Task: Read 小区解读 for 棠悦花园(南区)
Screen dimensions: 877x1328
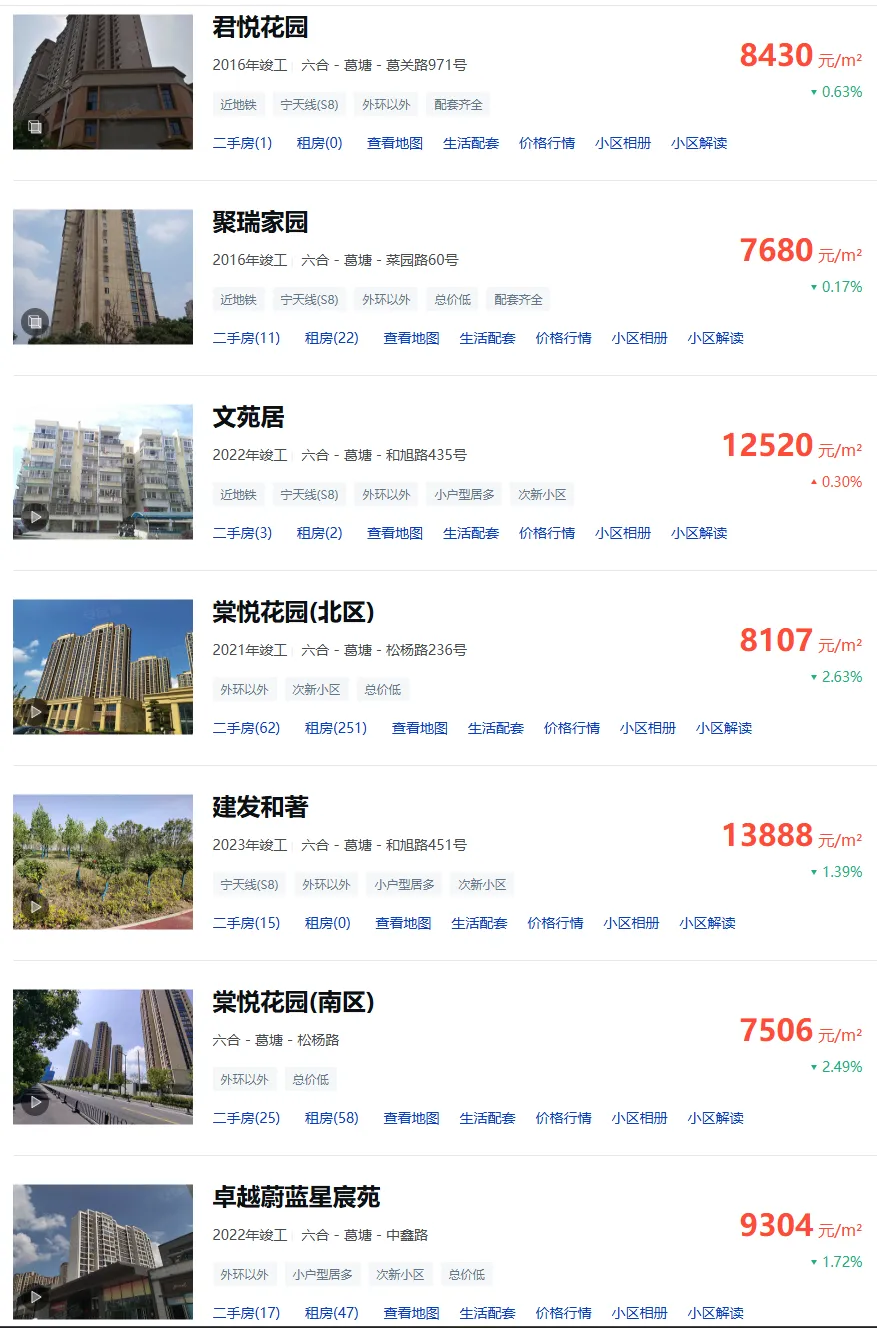Action: [x=715, y=1118]
